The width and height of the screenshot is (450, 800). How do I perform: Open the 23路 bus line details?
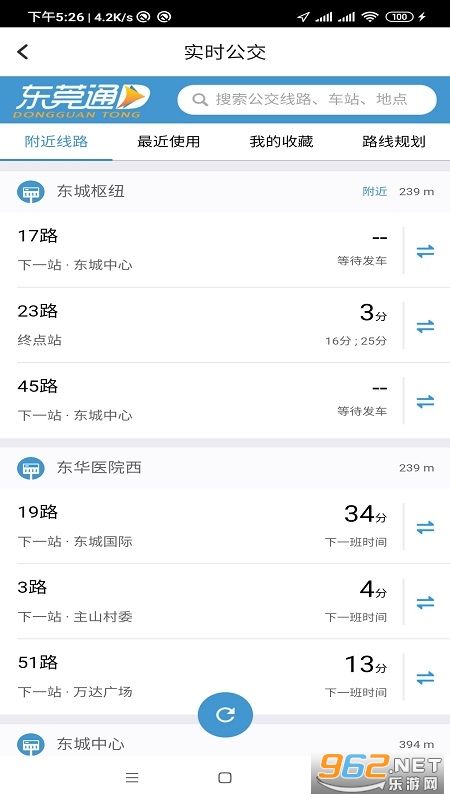[202, 325]
